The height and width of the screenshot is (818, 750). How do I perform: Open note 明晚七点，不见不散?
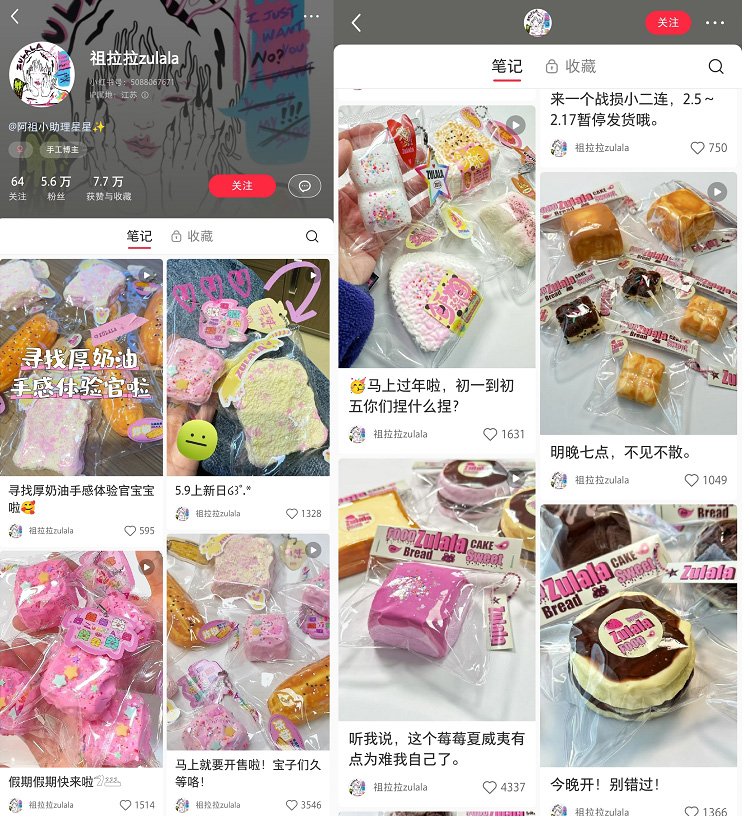tap(638, 304)
